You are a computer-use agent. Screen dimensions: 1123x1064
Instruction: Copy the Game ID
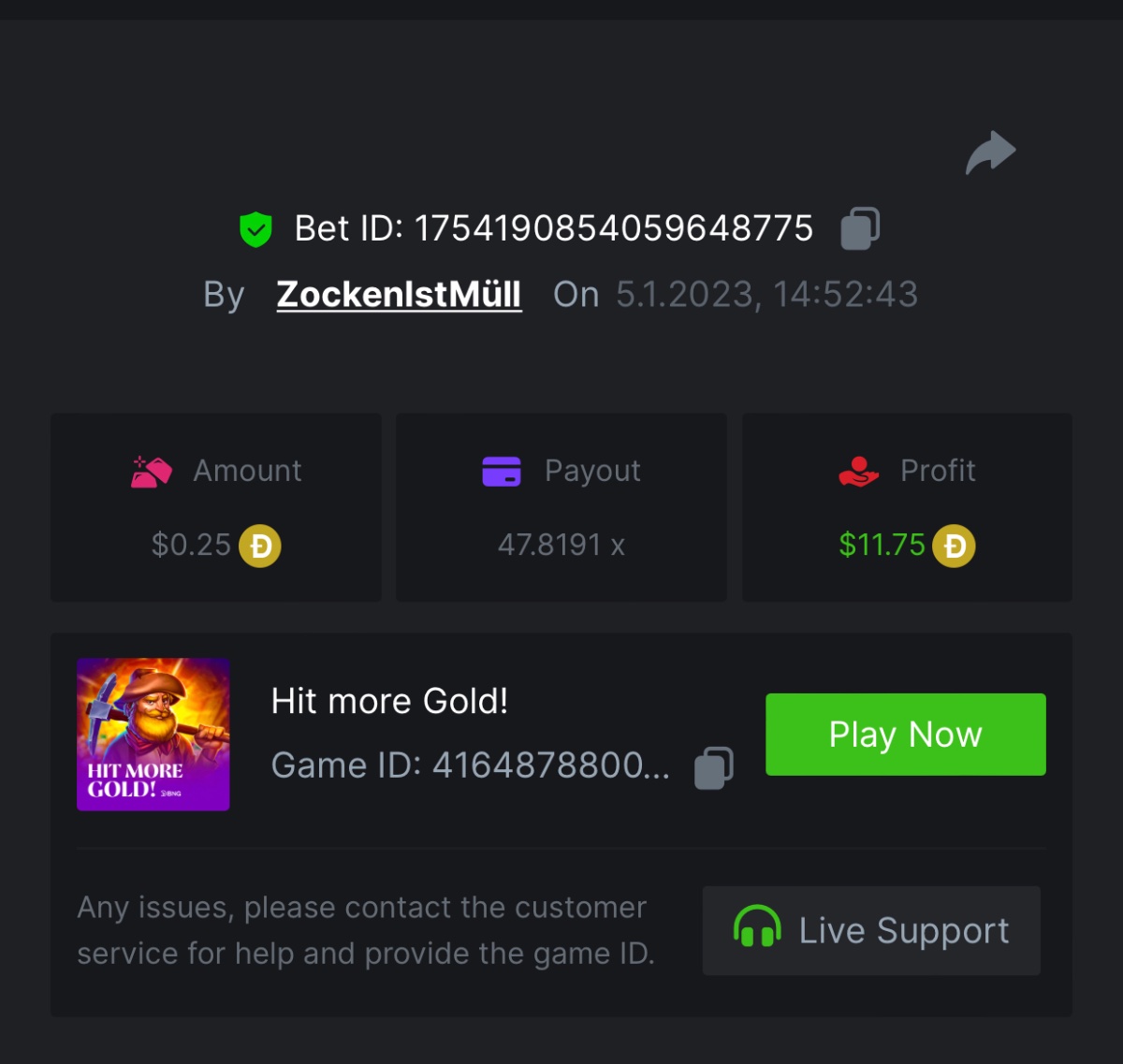click(713, 767)
